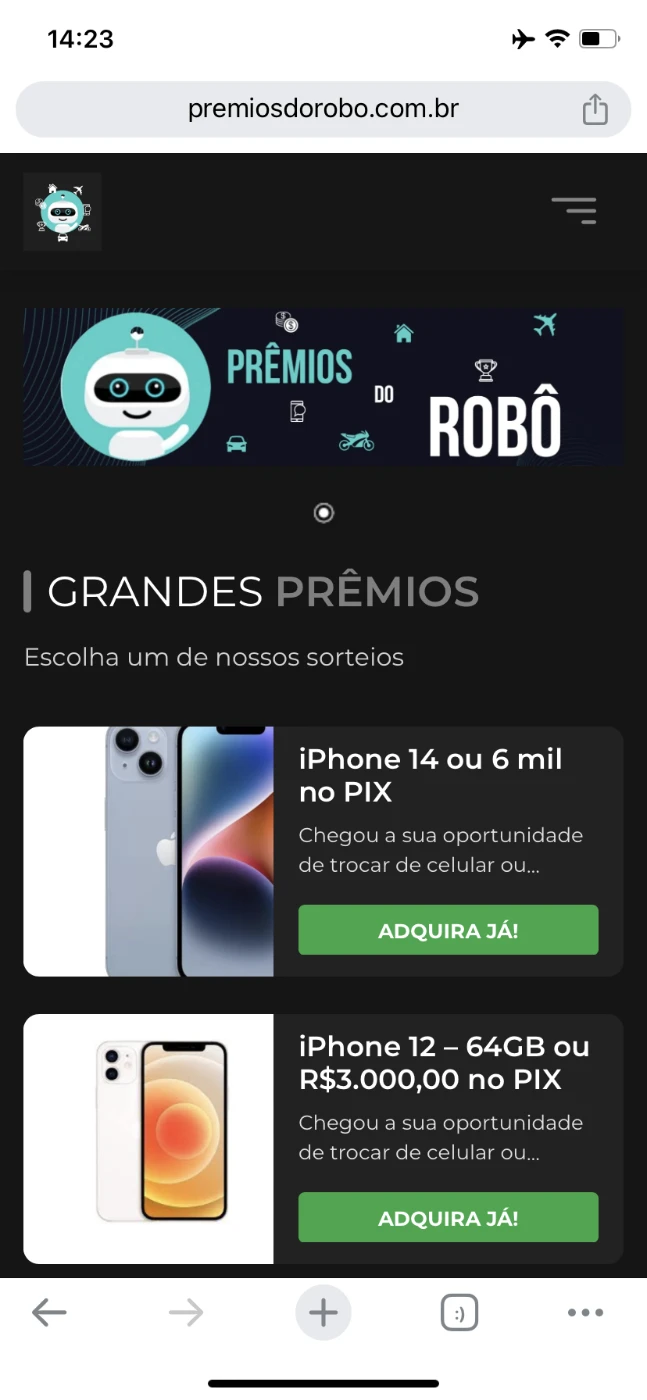Viewport: 647px width, 1400px height.
Task: Tap the premiosdorobo.com.br address bar
Action: click(323, 109)
